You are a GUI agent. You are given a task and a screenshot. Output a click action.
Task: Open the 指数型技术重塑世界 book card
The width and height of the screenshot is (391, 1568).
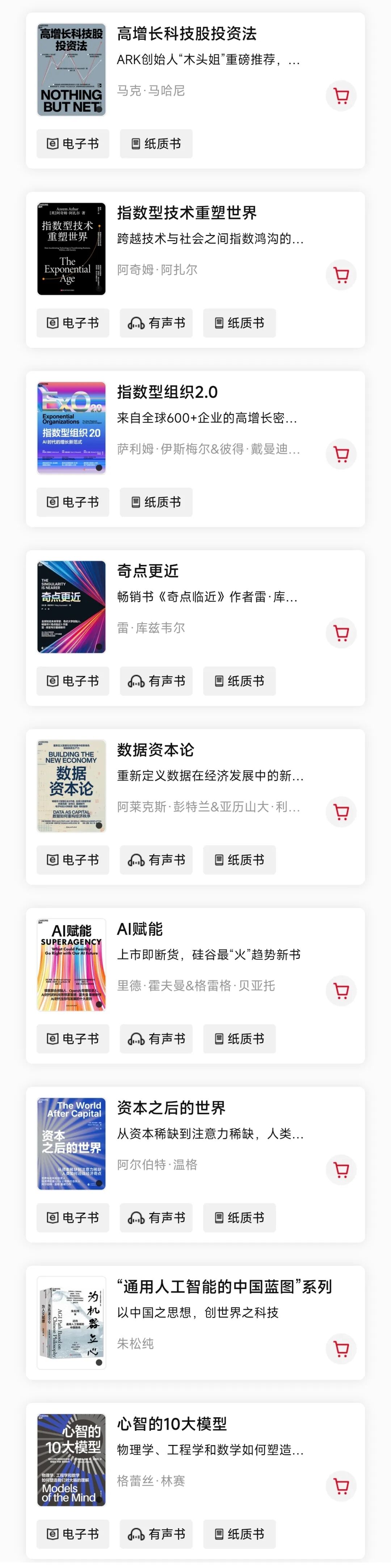[x=187, y=213]
